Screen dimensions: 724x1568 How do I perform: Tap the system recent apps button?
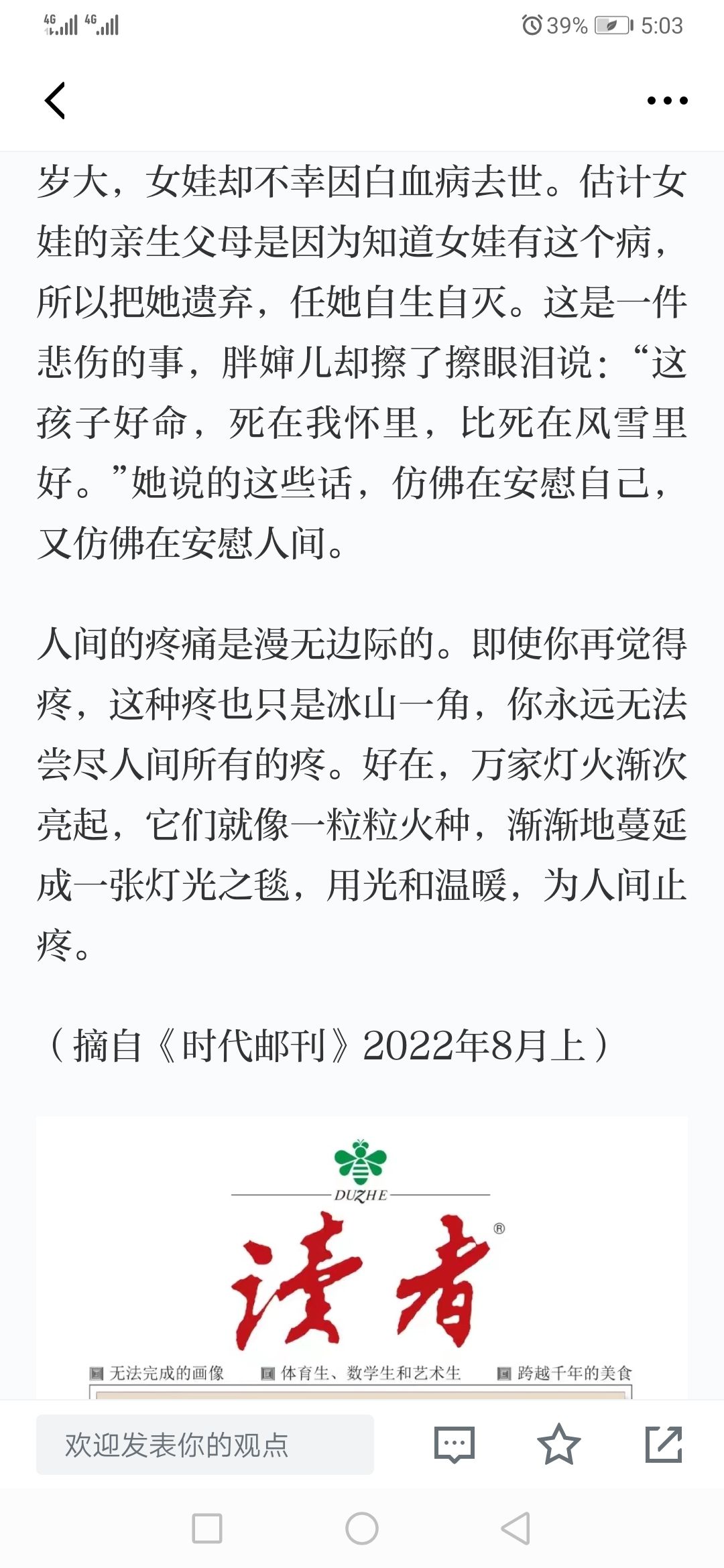(x=207, y=1528)
